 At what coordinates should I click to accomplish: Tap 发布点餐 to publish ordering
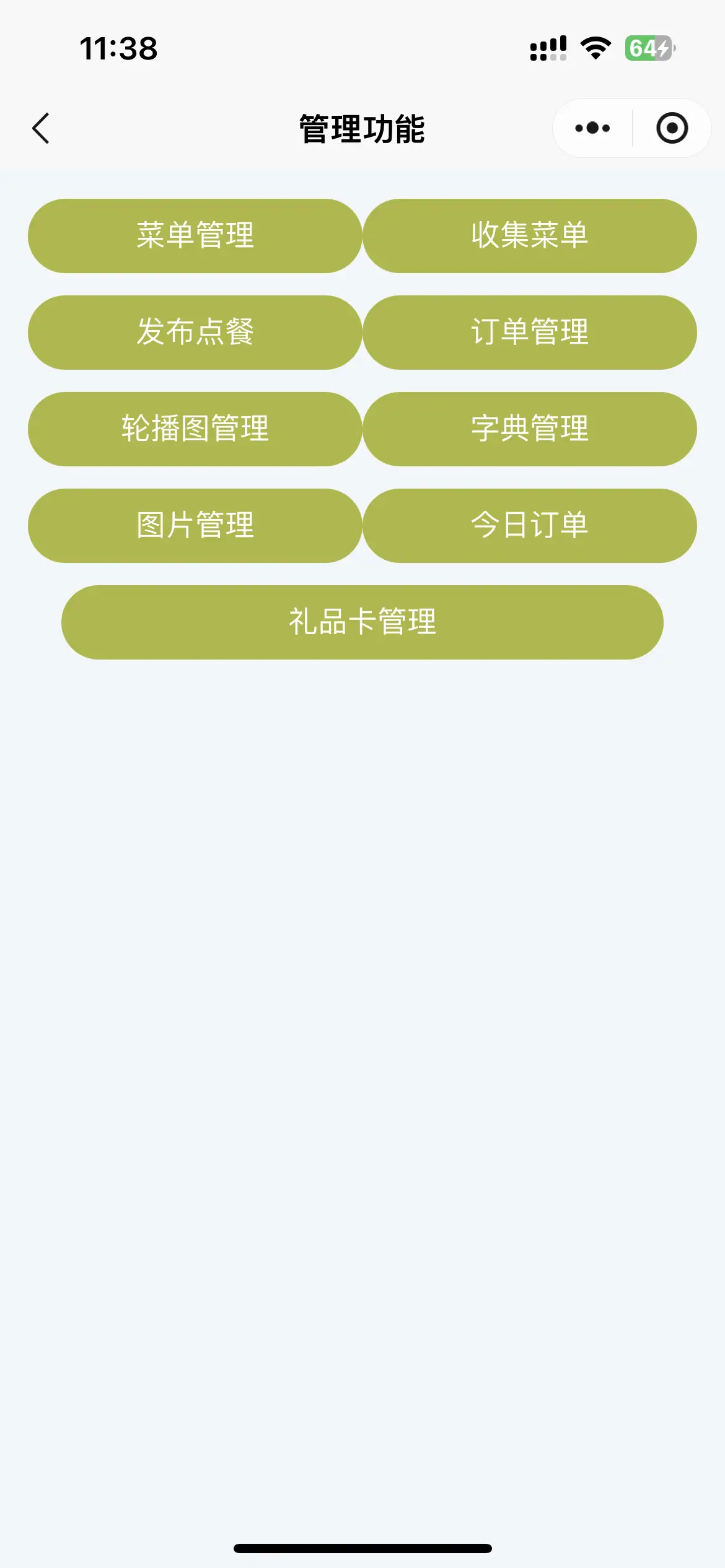pos(195,333)
